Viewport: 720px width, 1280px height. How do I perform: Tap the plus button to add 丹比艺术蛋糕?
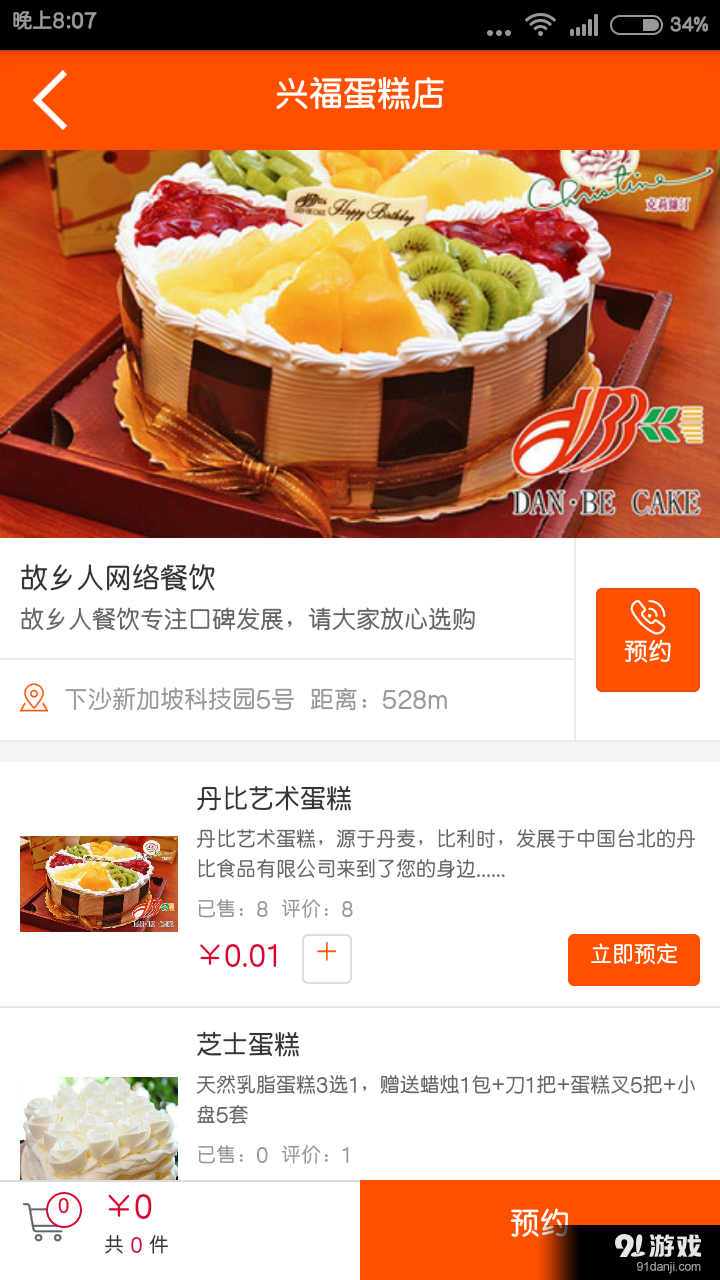327,958
